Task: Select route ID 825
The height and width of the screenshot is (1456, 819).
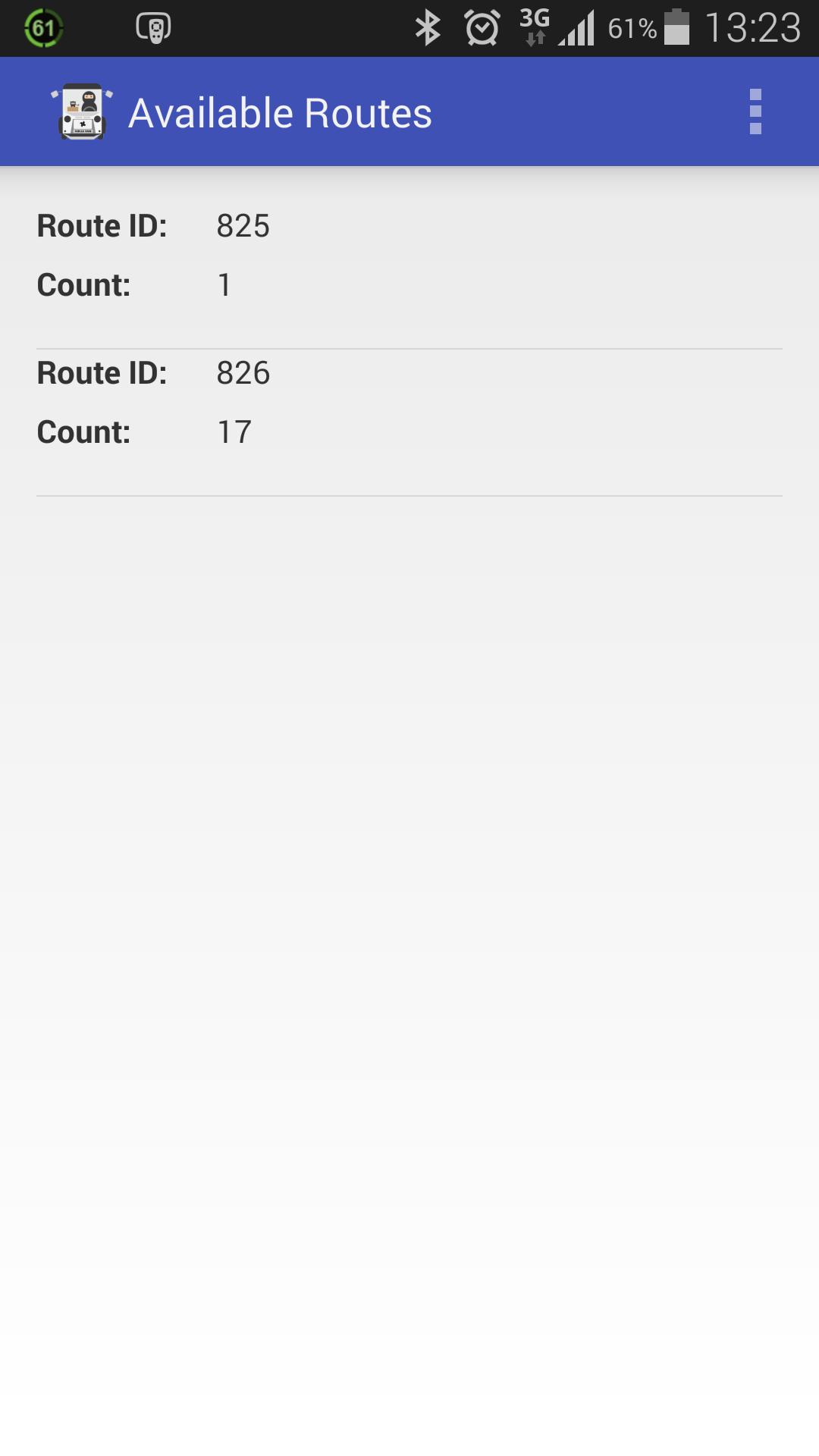Action: click(x=409, y=256)
